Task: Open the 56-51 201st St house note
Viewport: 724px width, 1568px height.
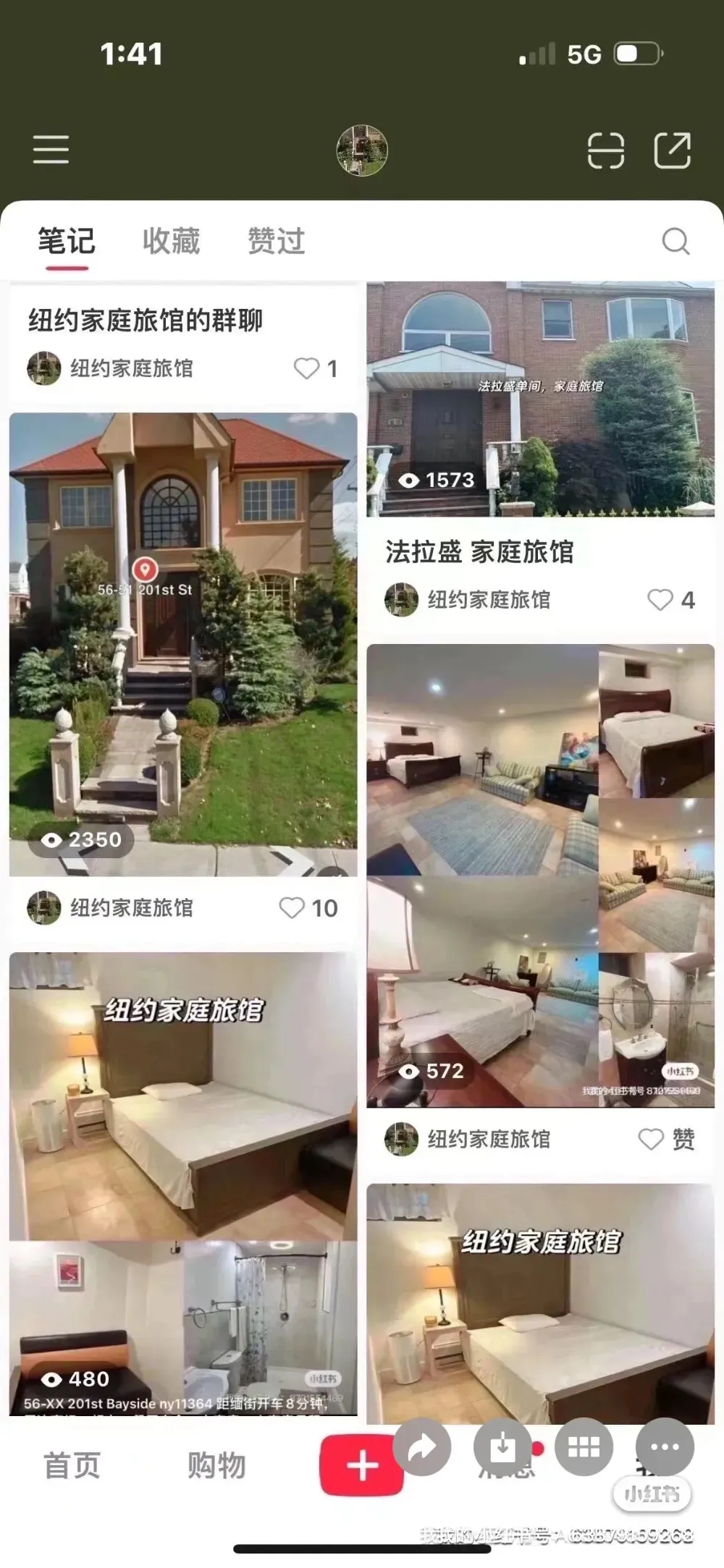Action: pos(183,644)
